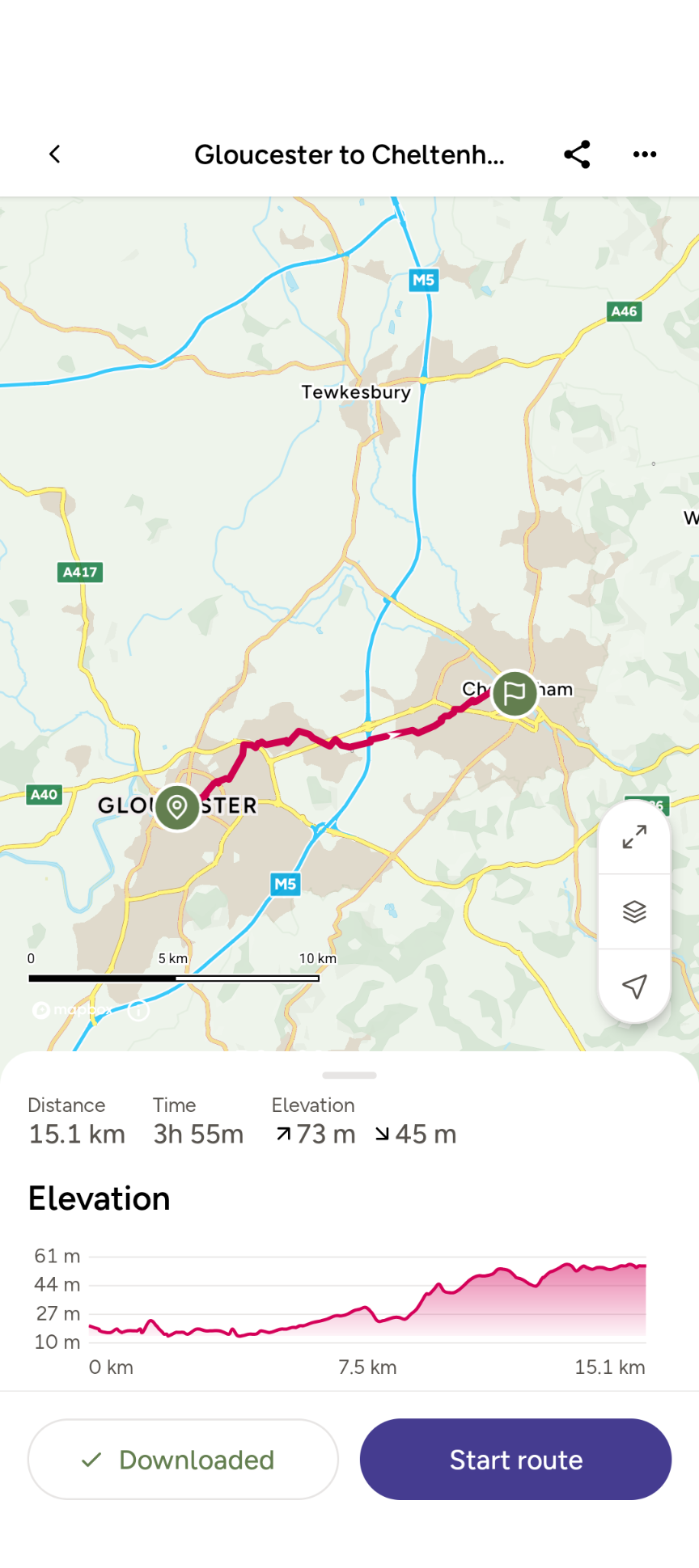This screenshot has height=1568, width=699.
Task: Center map on my current location
Action: click(x=634, y=986)
